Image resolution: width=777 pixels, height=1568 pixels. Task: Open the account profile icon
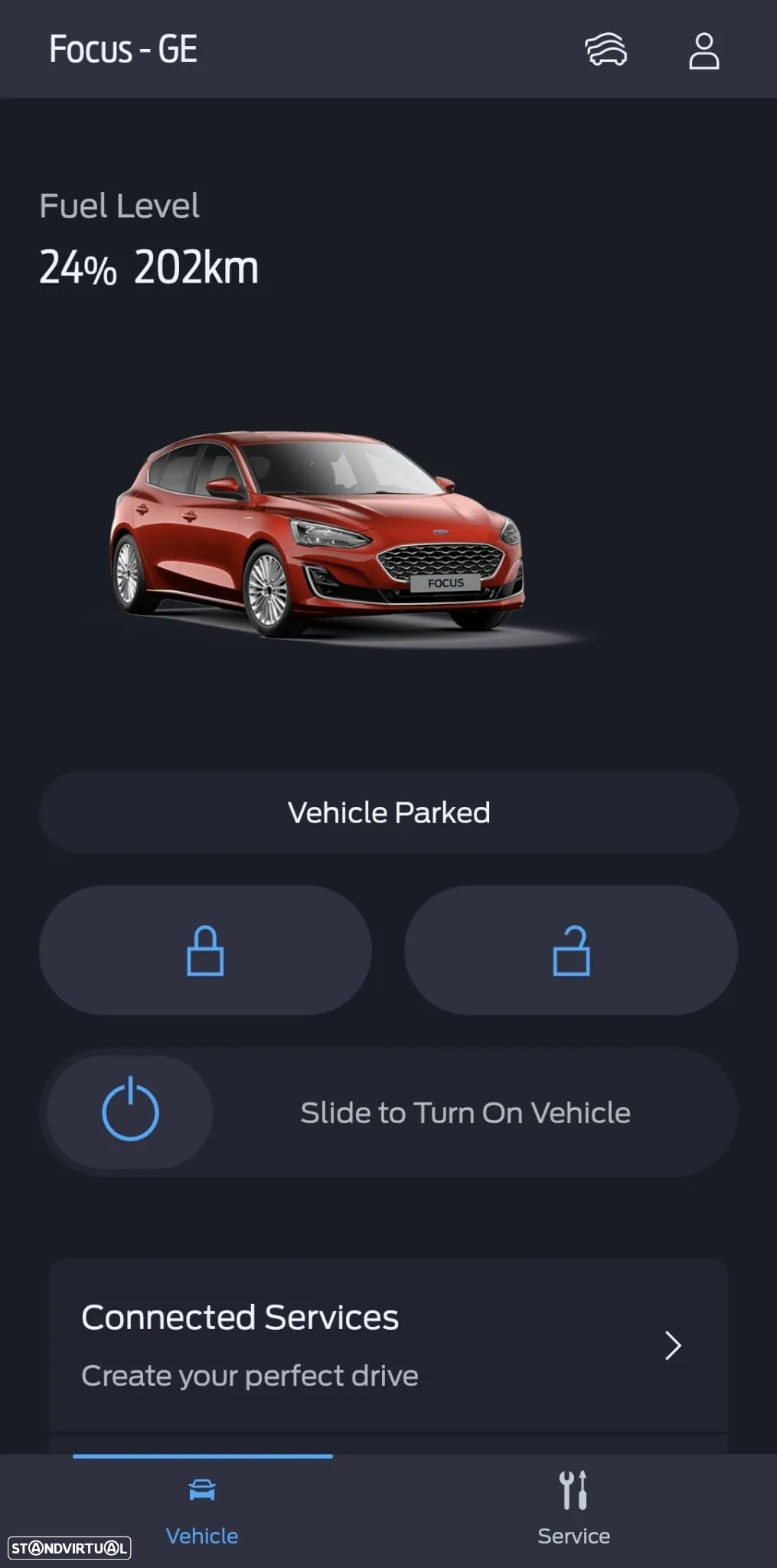pyautogui.click(x=704, y=51)
